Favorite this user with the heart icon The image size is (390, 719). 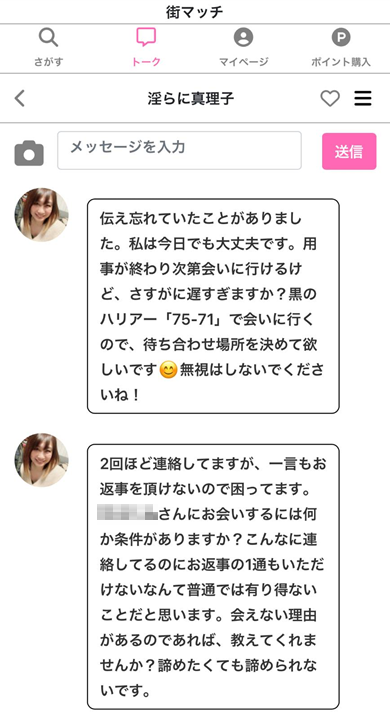tap(330, 98)
